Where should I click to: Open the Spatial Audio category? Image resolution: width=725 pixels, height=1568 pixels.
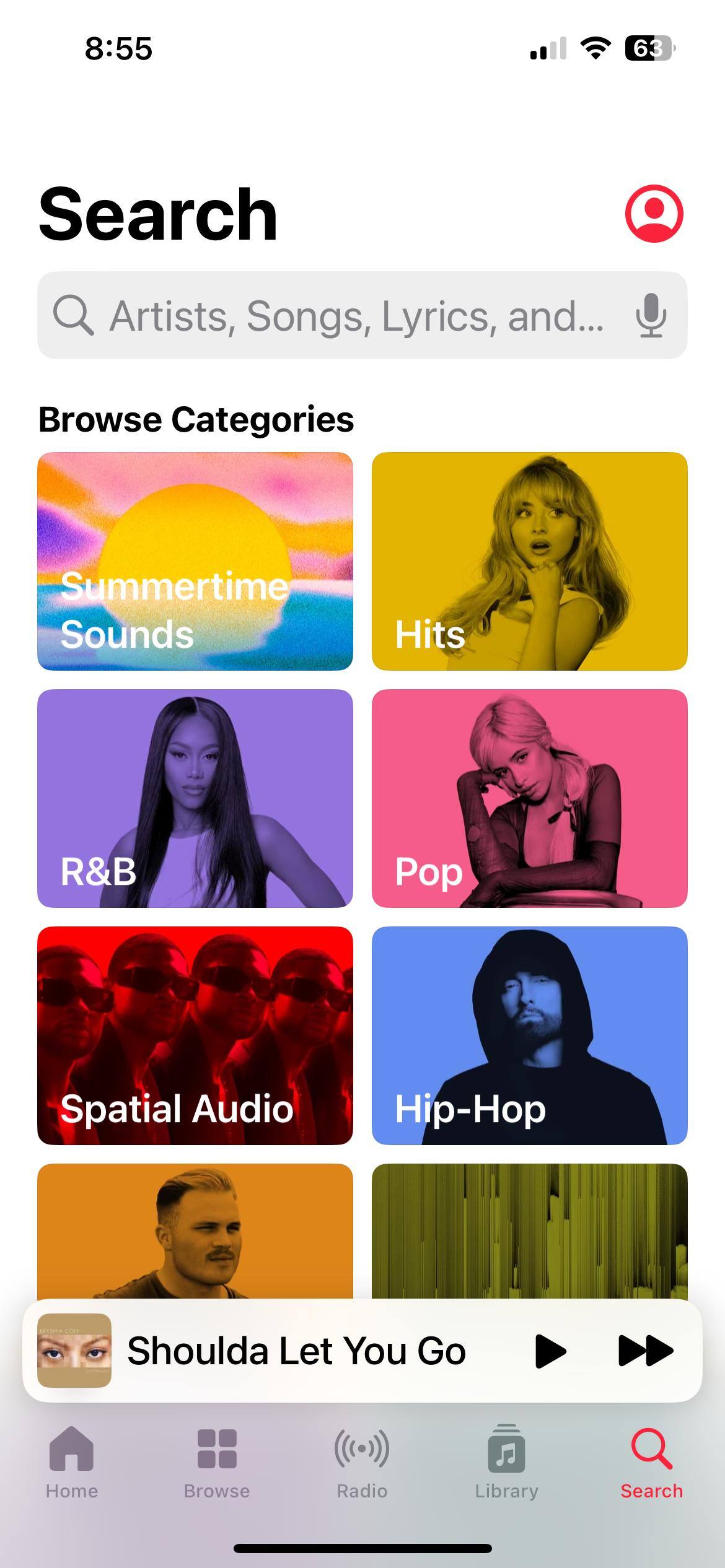(195, 1035)
